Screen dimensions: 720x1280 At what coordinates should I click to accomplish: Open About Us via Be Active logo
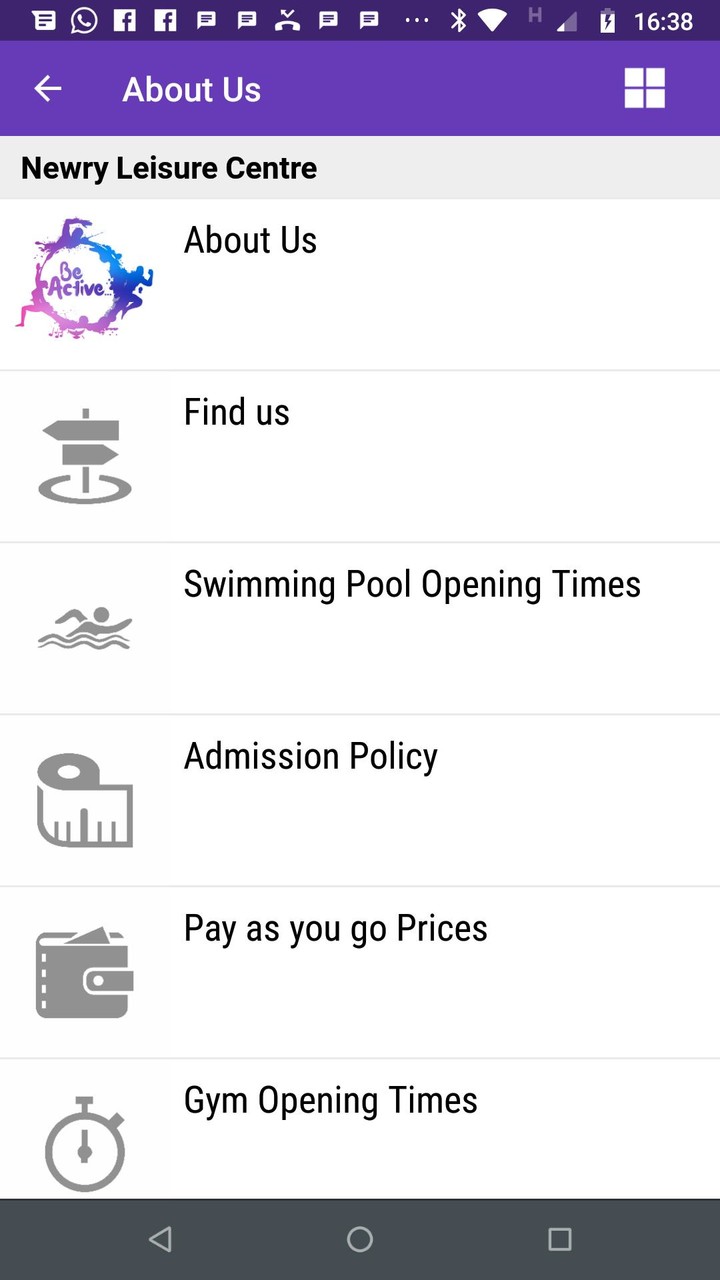point(84,280)
